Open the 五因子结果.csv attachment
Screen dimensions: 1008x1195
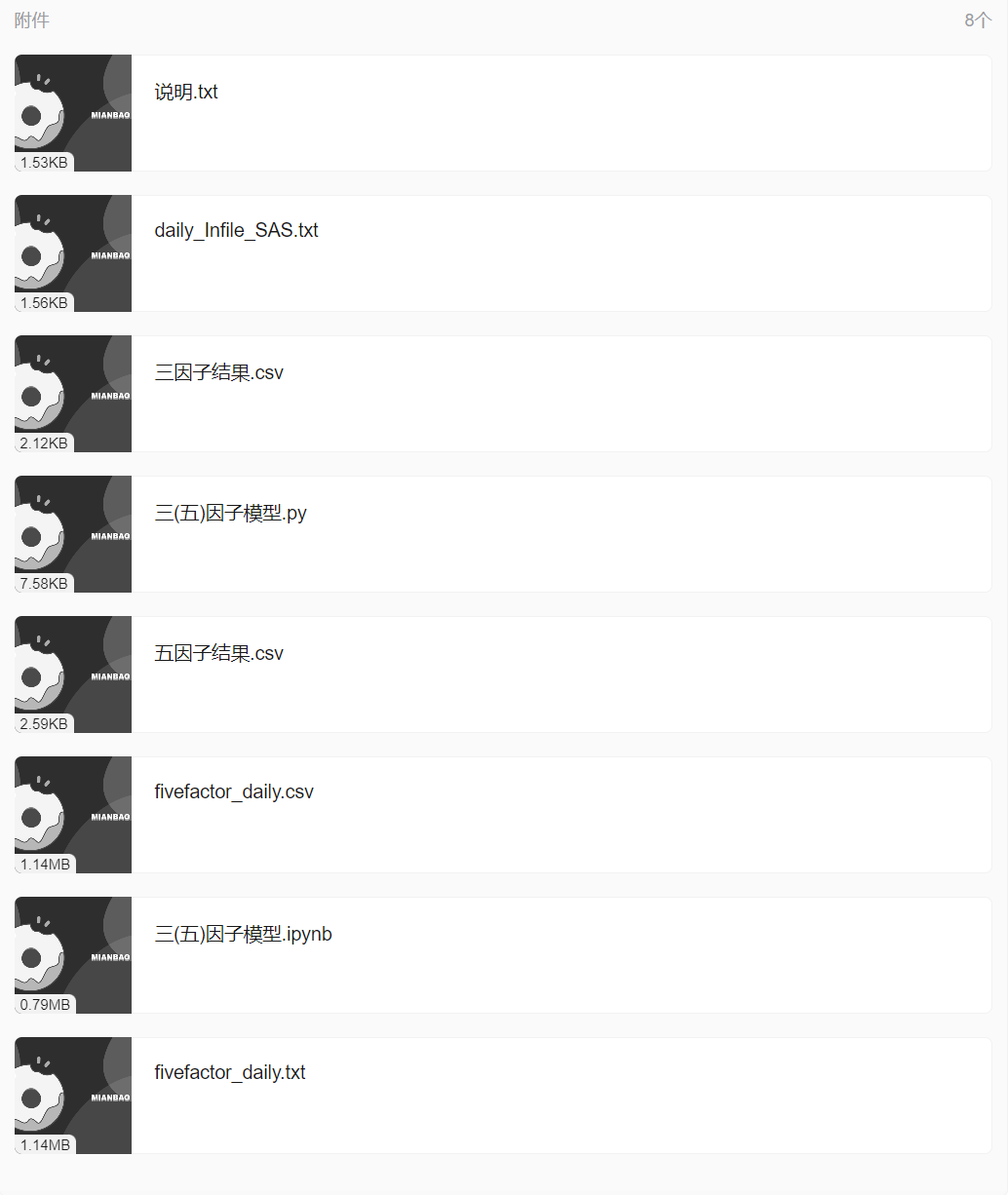coord(218,653)
